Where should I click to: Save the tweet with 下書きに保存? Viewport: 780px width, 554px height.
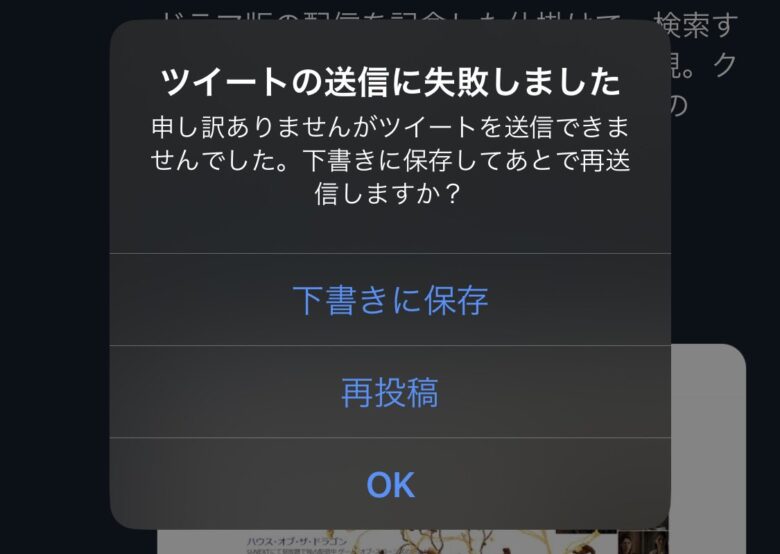(x=390, y=300)
